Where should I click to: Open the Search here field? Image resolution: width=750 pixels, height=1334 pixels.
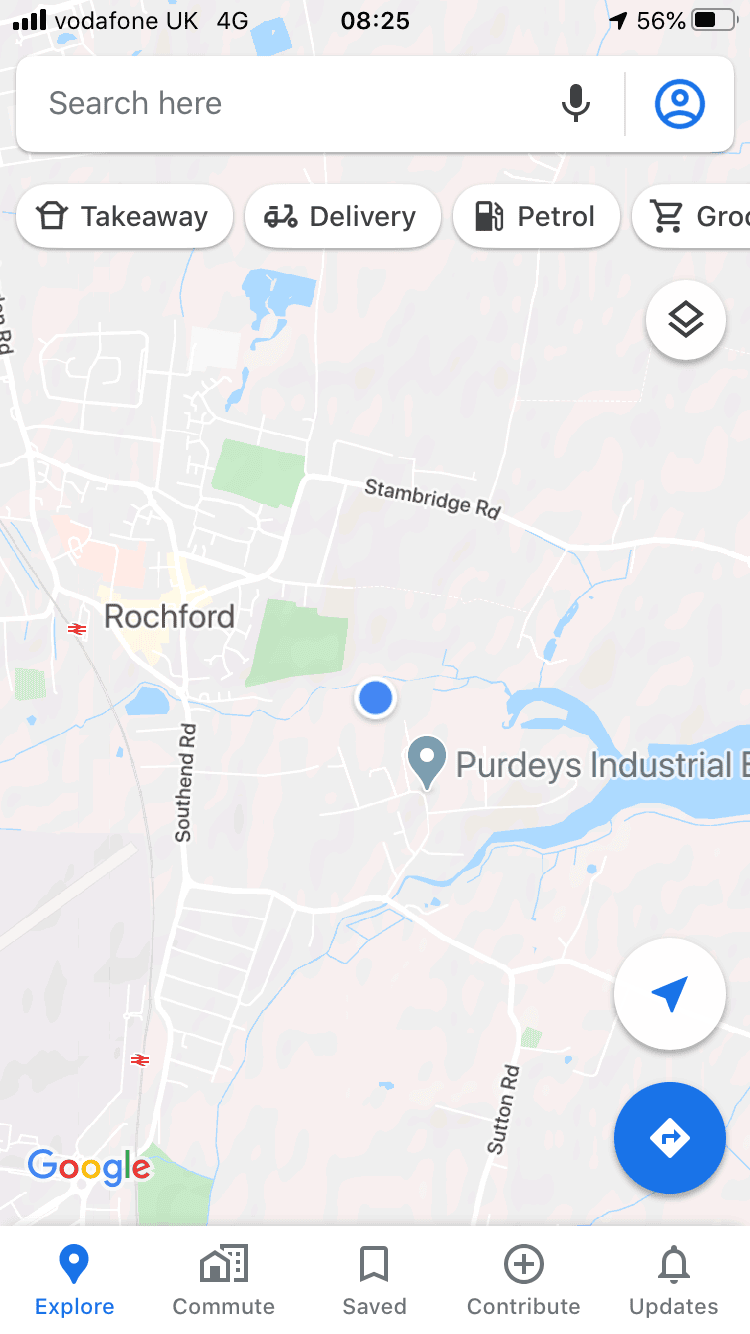click(290, 104)
